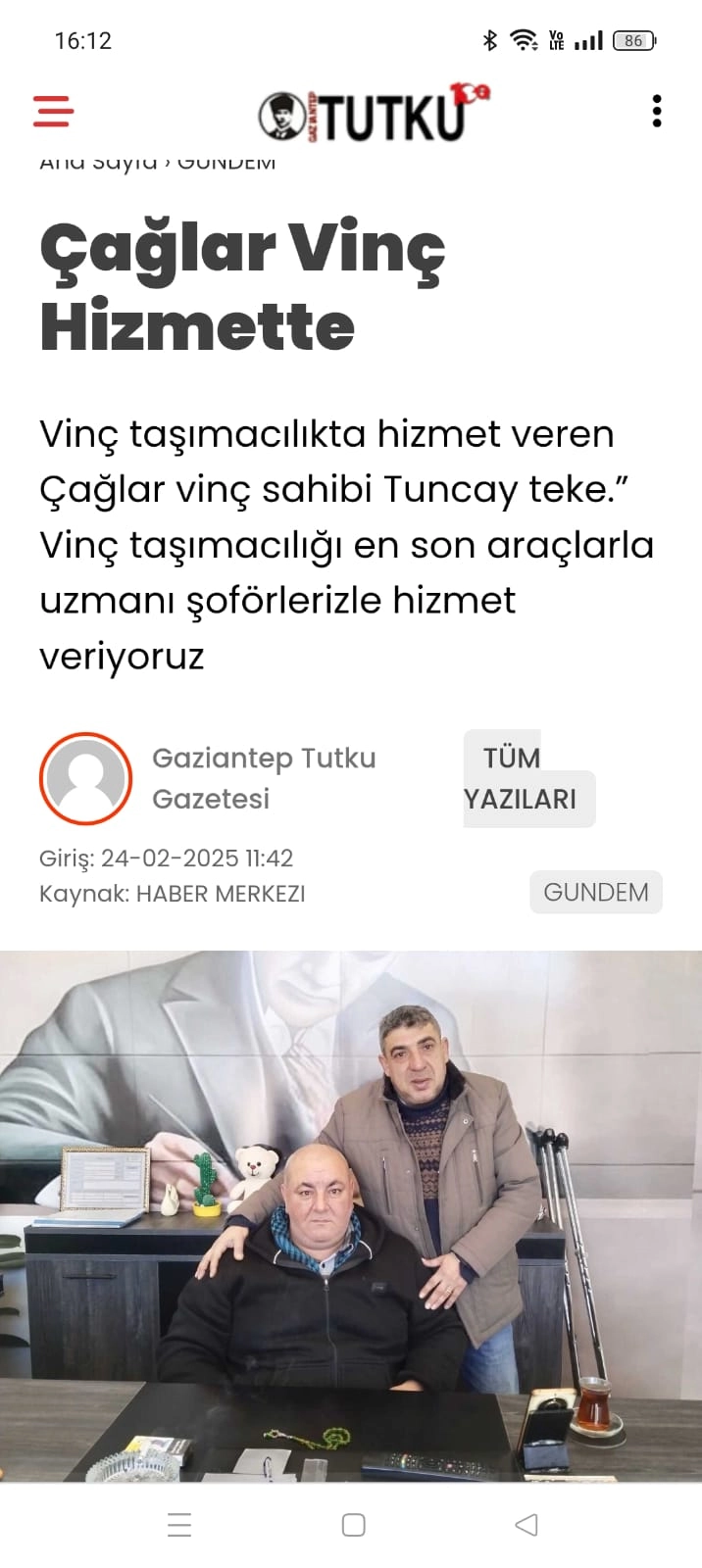Open recent apps from navigation bar
The image size is (702, 1568).
coord(179,1524)
